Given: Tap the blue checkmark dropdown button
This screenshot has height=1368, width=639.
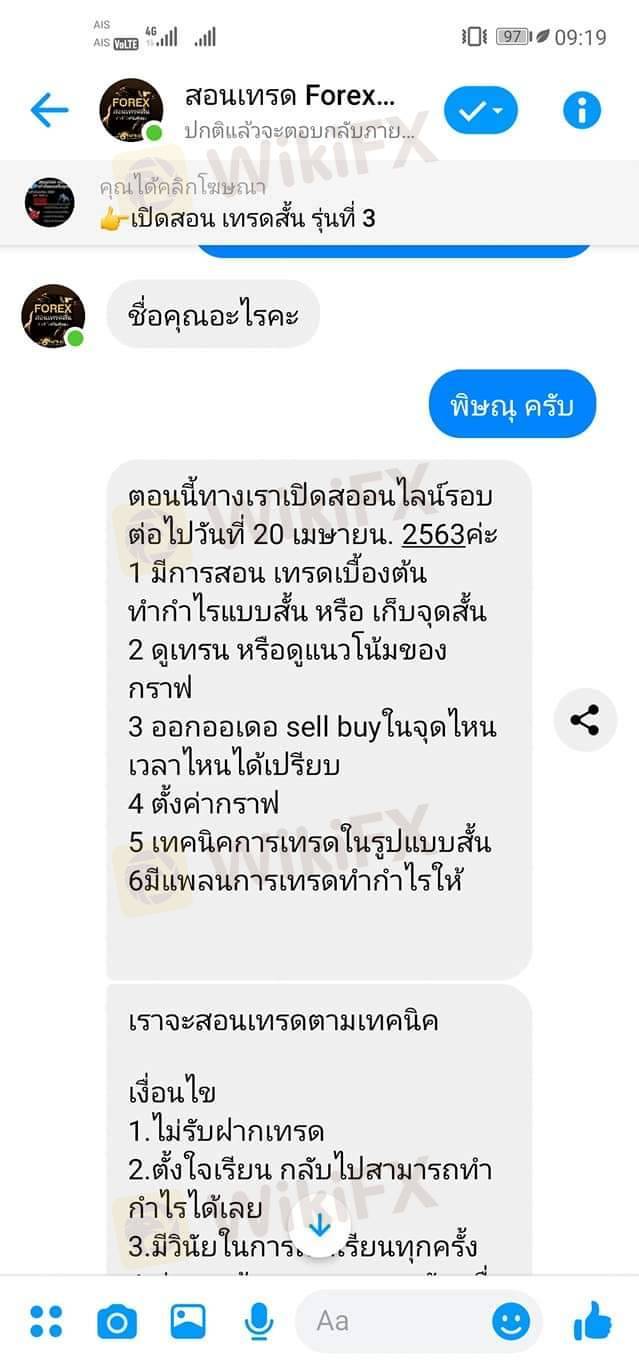Looking at the screenshot, I should point(480,110).
